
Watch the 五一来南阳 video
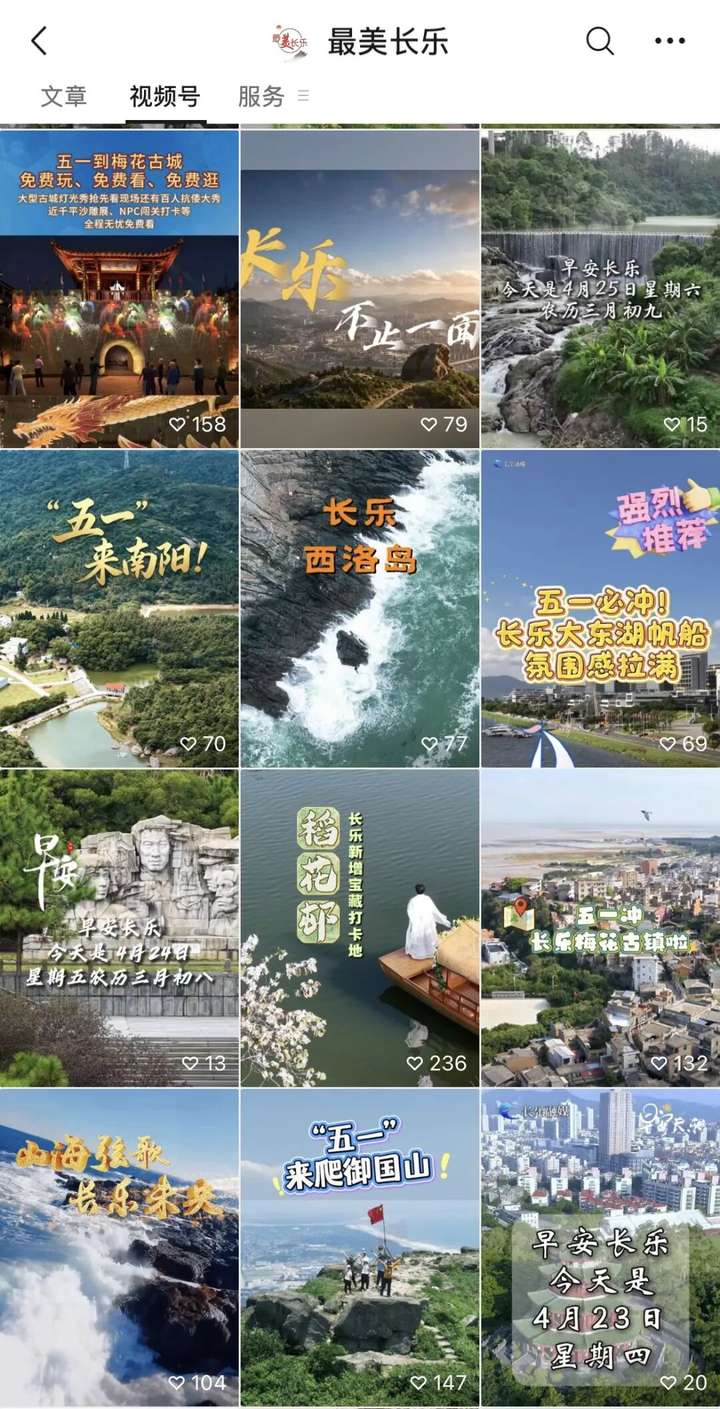(x=119, y=608)
